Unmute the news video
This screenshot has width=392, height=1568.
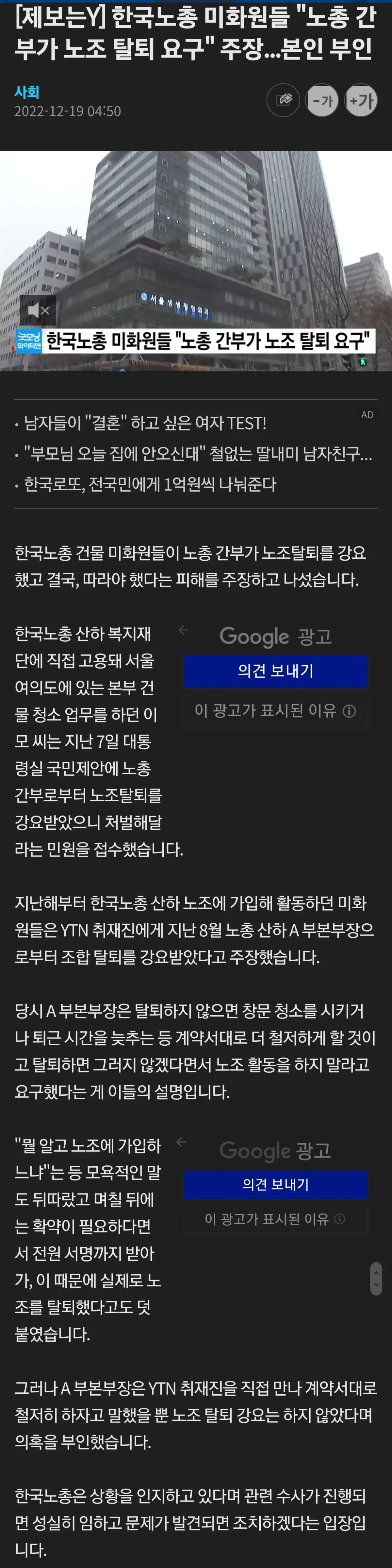tap(38, 310)
